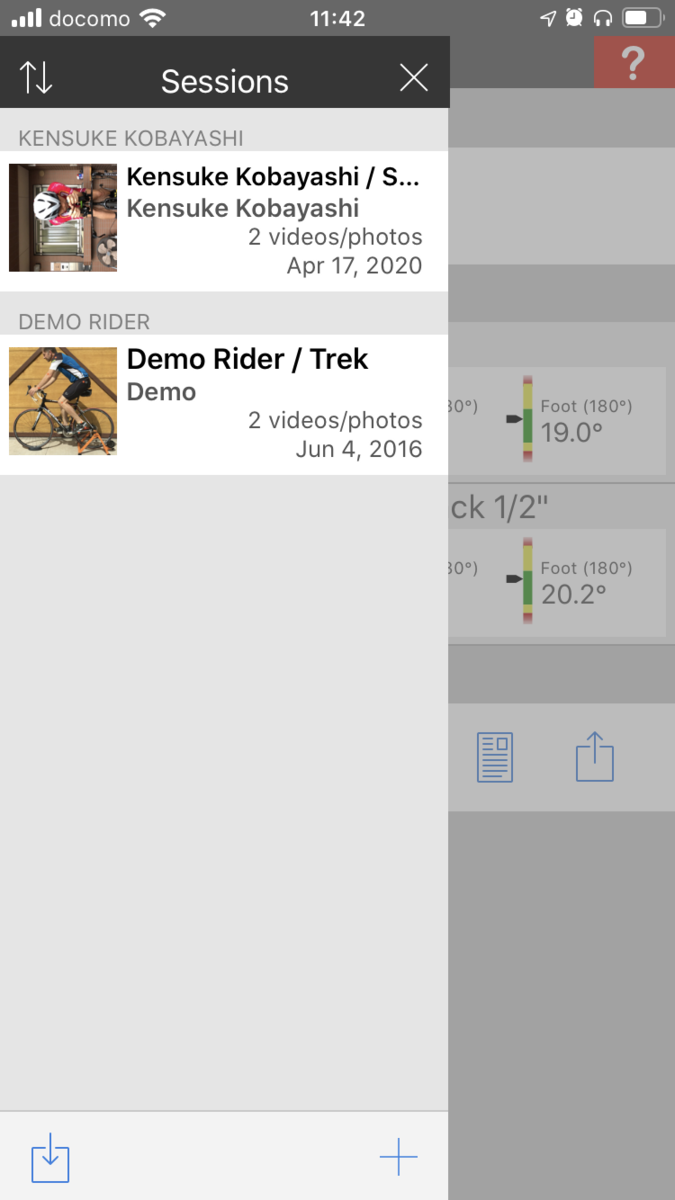Open the report document icon

click(495, 757)
